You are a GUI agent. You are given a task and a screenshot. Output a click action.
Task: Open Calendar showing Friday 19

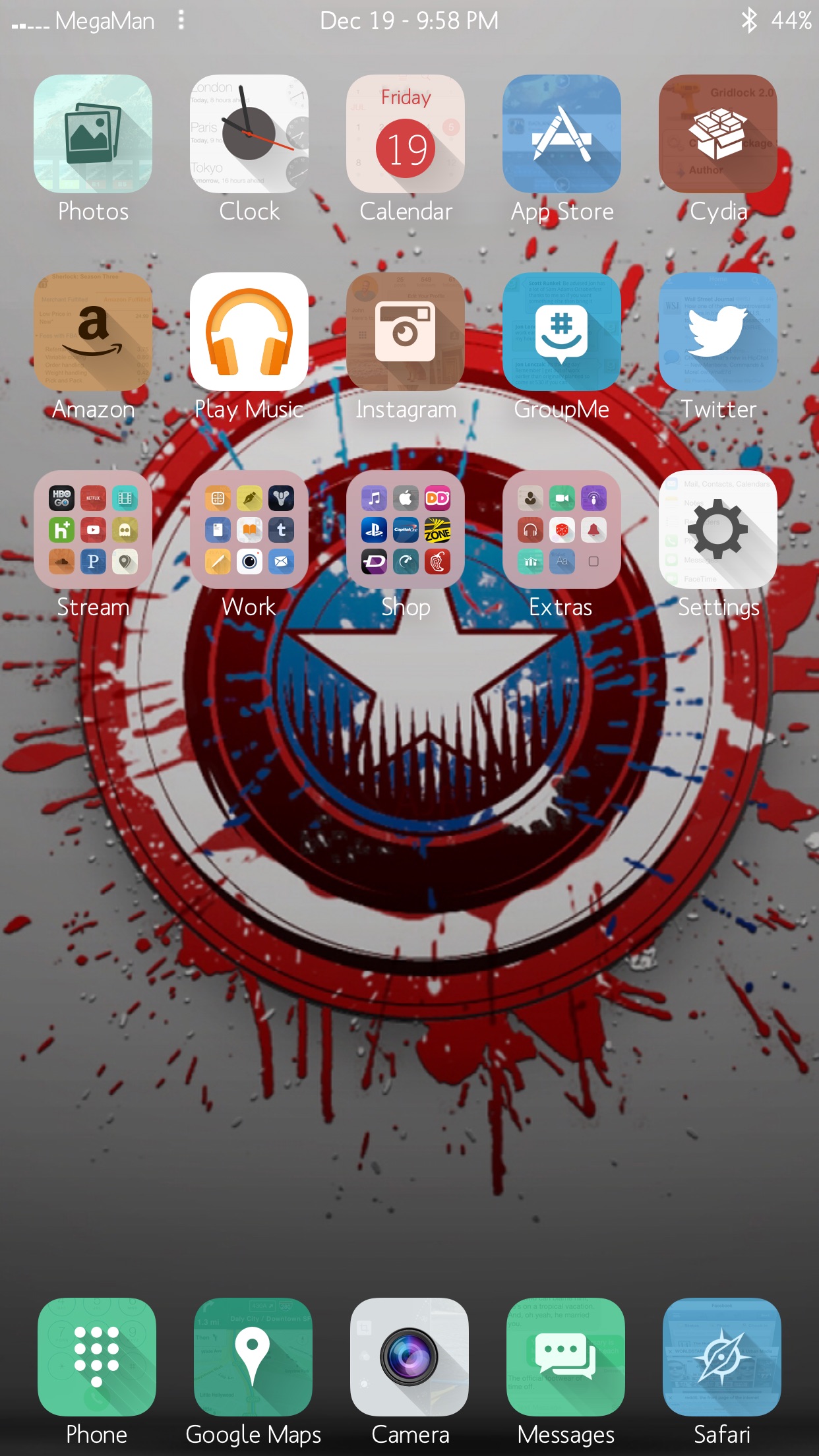pyautogui.click(x=406, y=134)
